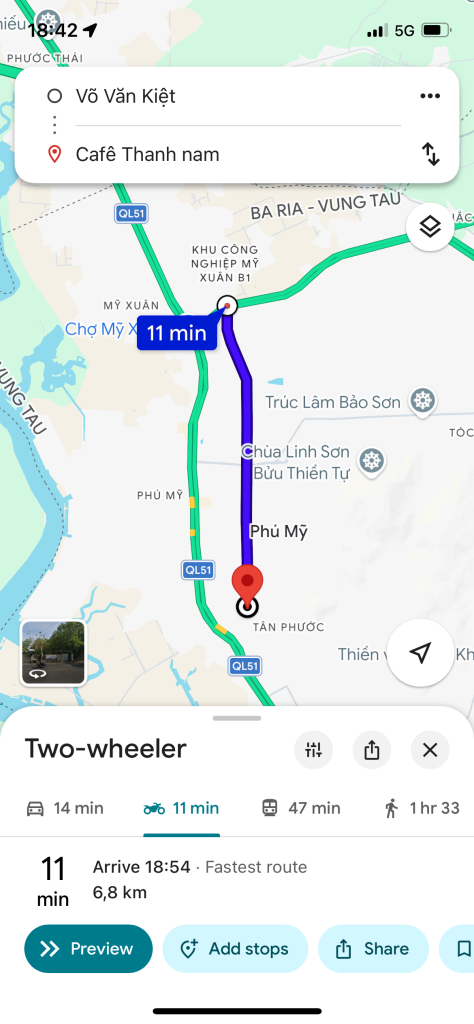Recenter map with the location arrow
This screenshot has width=474, height=1024.
pyautogui.click(x=420, y=652)
